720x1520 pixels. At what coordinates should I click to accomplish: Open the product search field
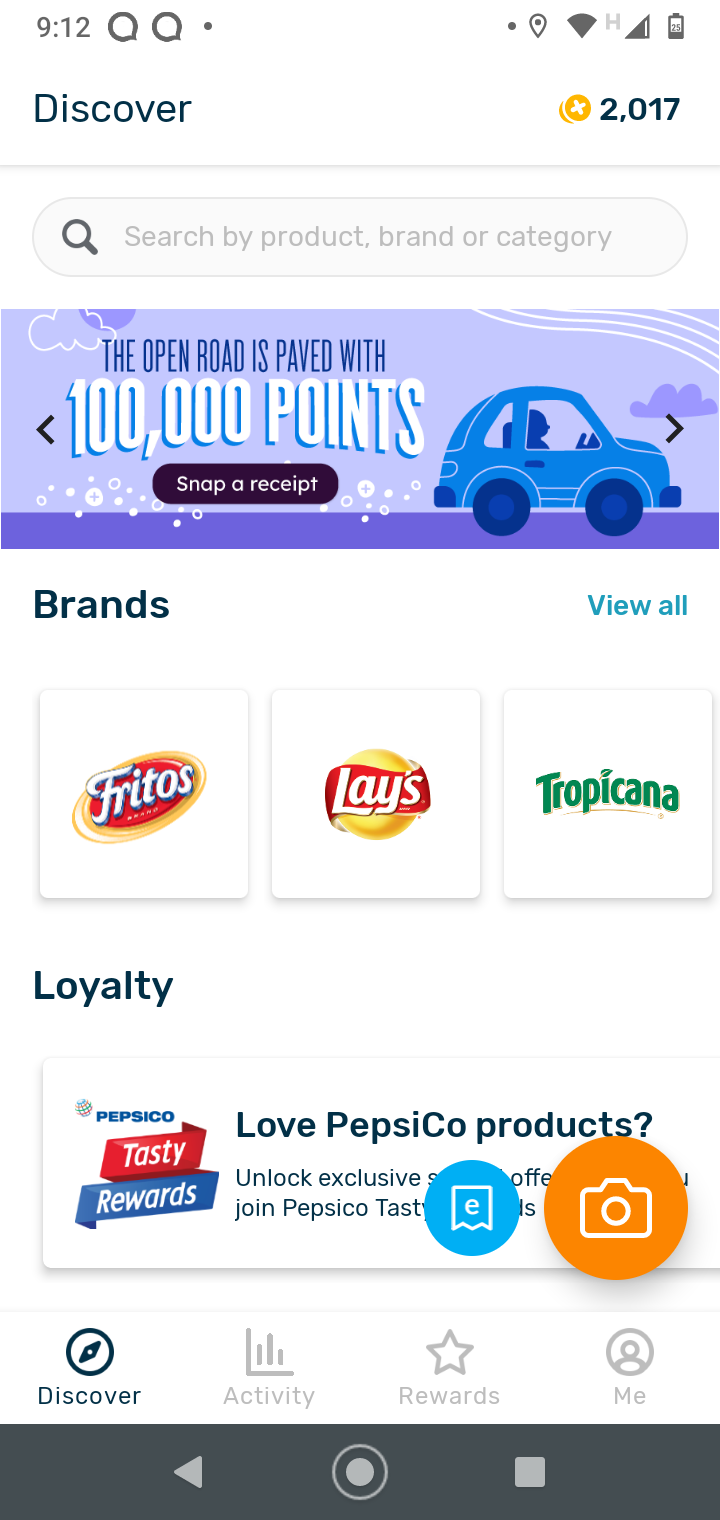pyautogui.click(x=360, y=237)
